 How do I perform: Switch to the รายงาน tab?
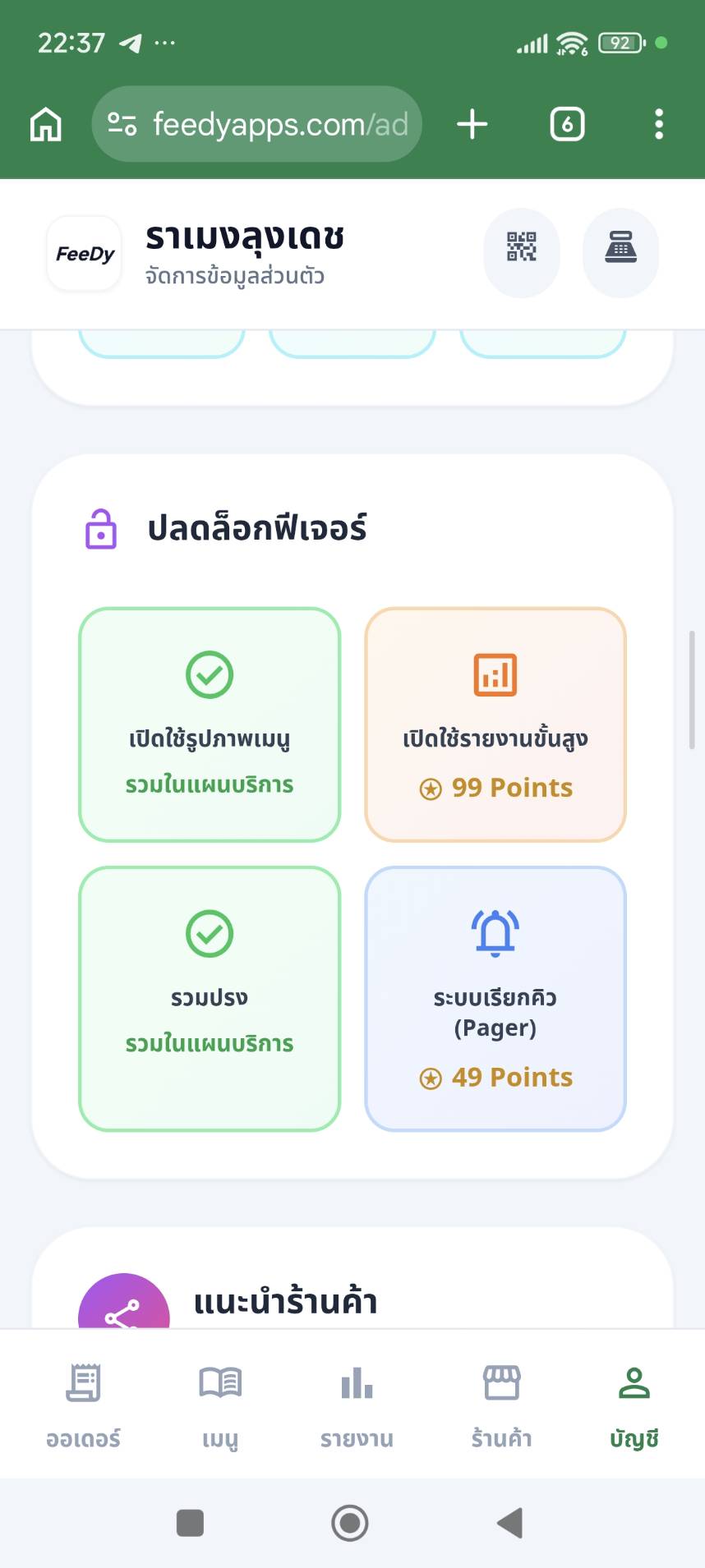357,1405
